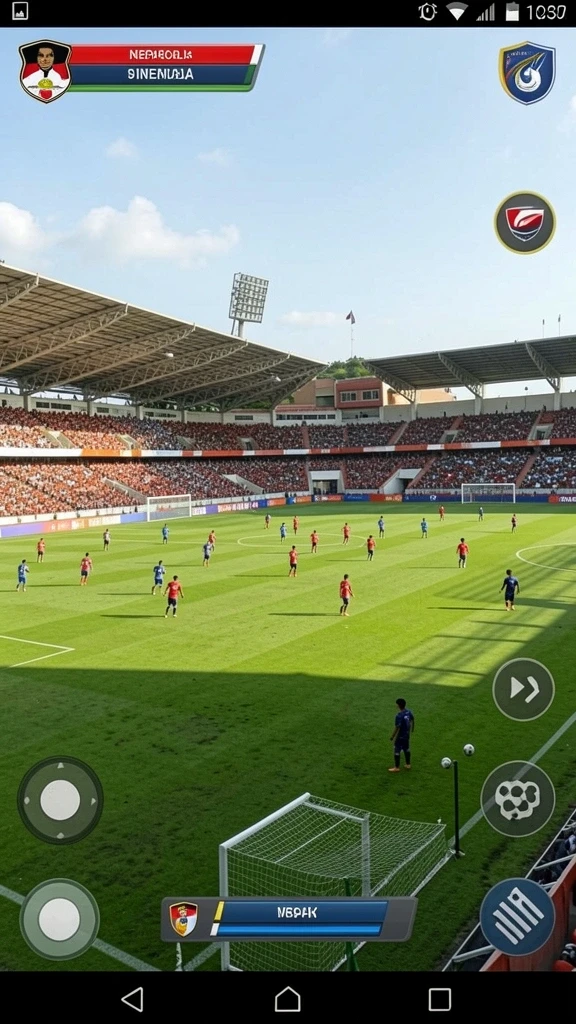Tap the lower round joystick button
Image resolution: width=576 pixels, height=1024 pixels.
(59, 919)
